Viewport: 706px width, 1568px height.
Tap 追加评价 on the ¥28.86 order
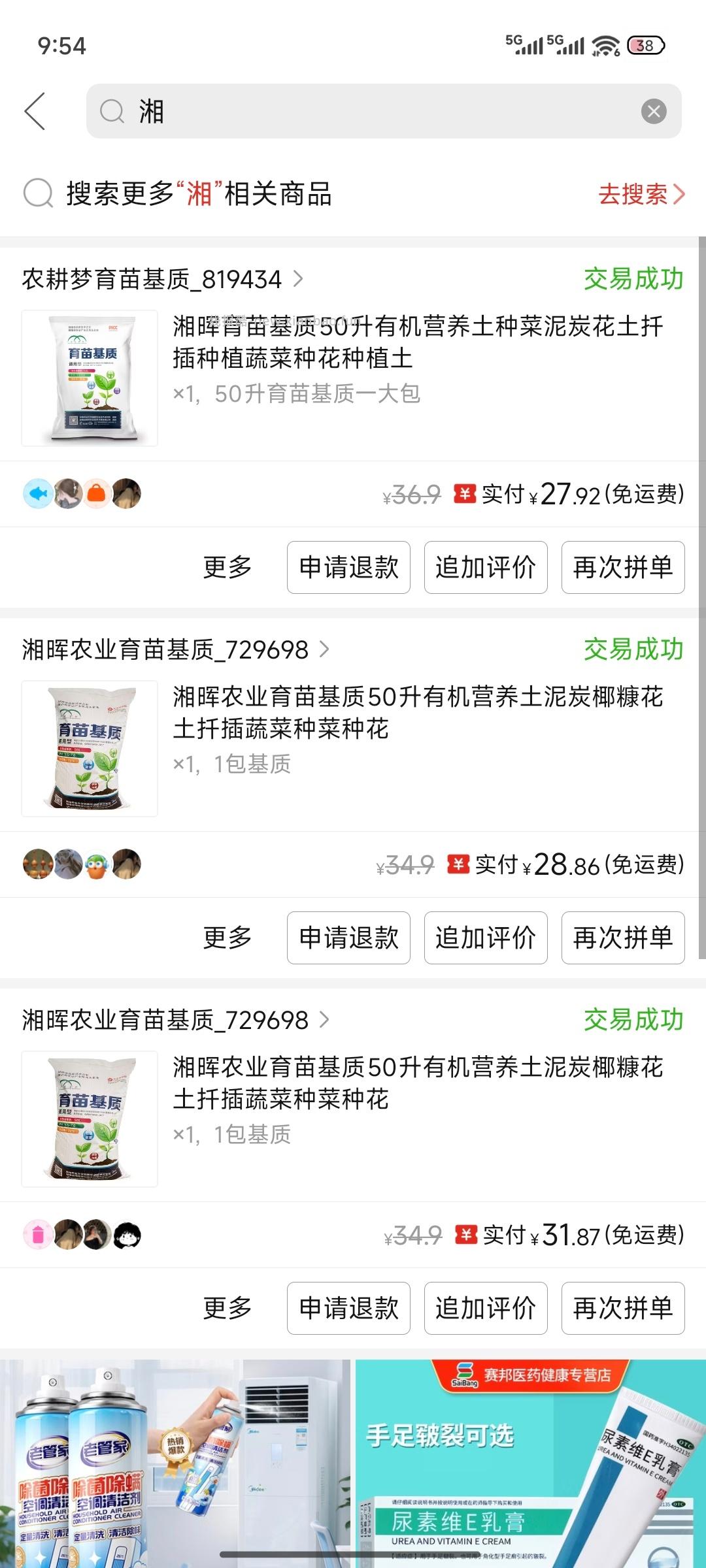pyautogui.click(x=486, y=938)
